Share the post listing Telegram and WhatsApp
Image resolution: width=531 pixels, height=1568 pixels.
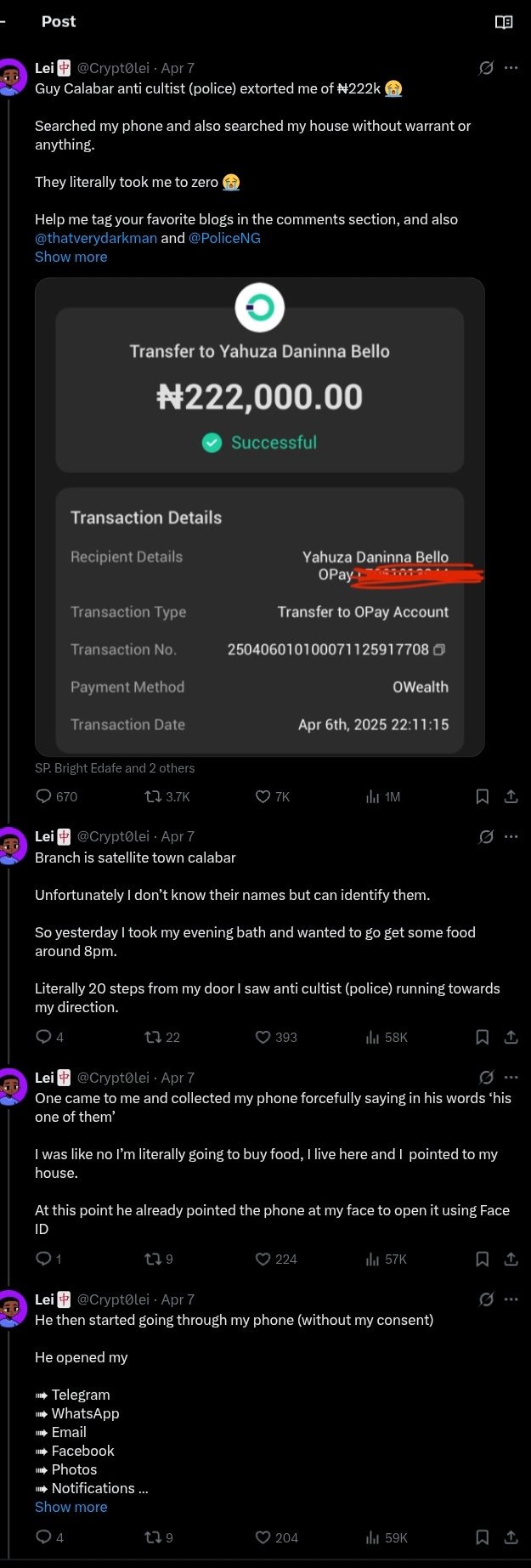point(511,1537)
